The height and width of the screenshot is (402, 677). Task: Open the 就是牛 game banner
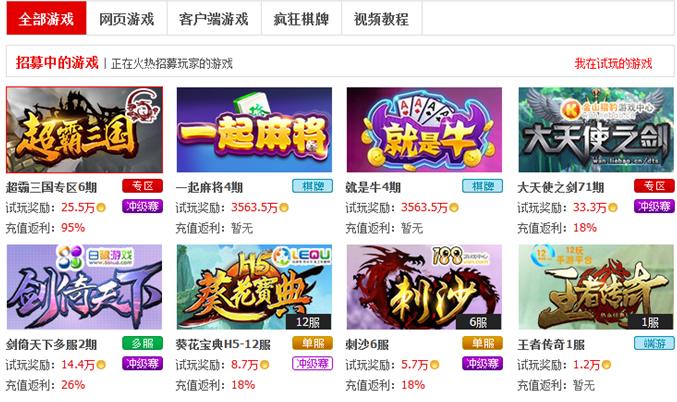(x=425, y=130)
